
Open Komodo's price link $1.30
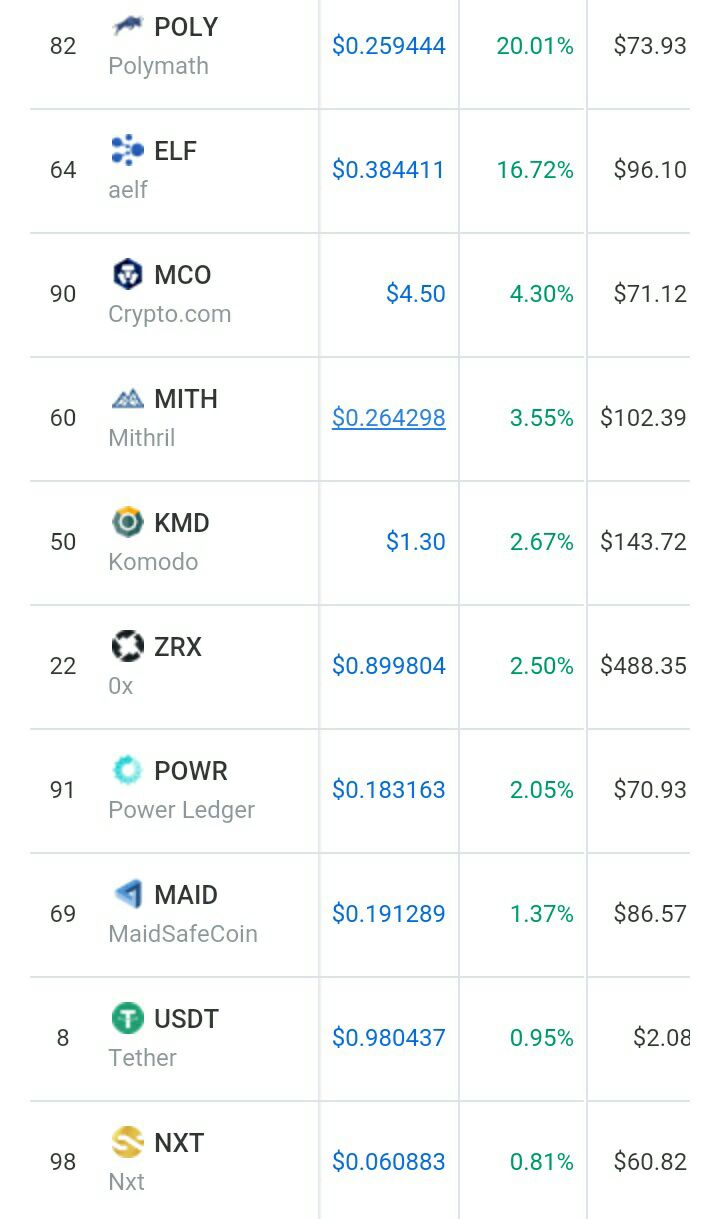coord(416,542)
